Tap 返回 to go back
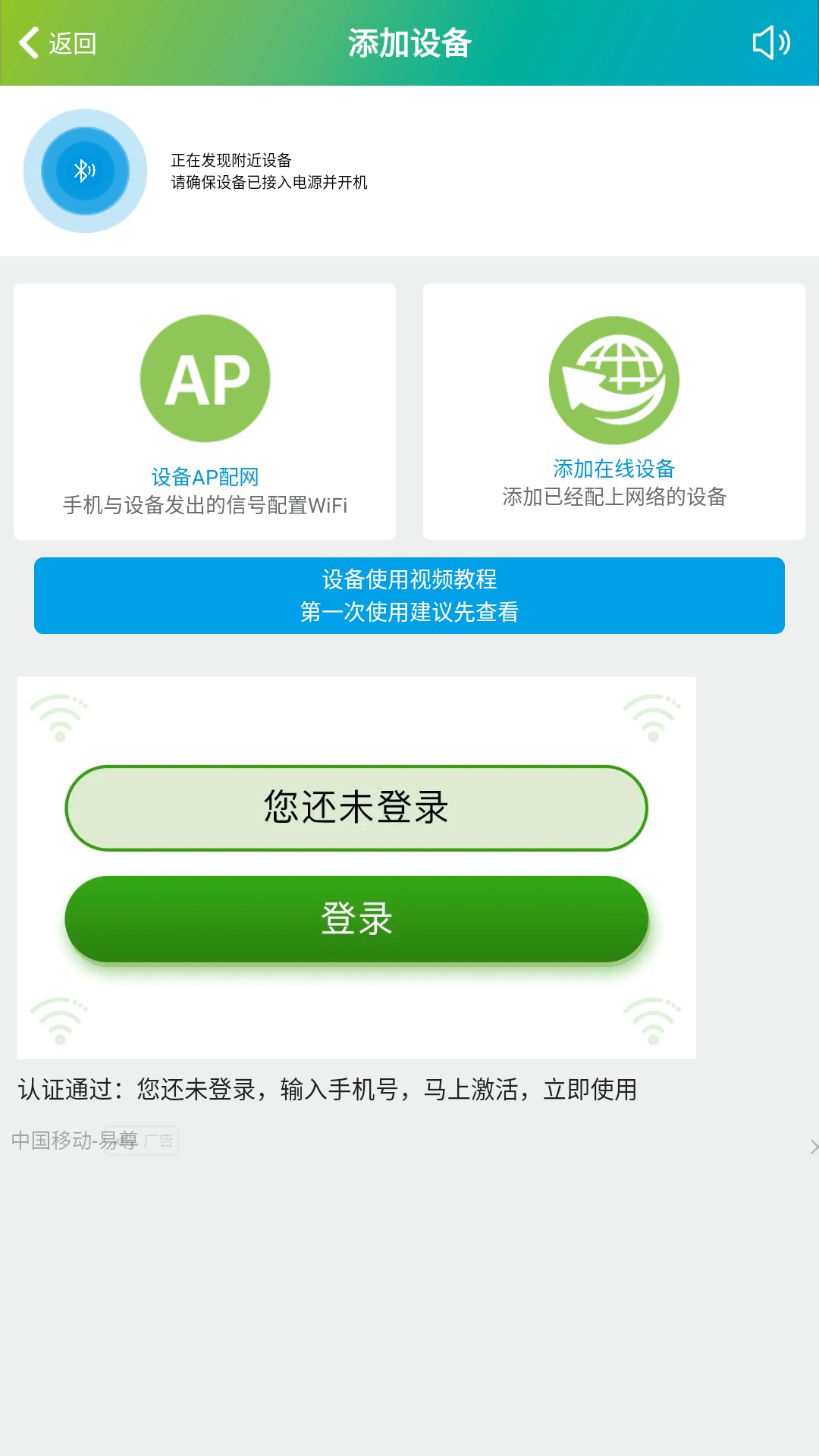This screenshot has height=1456, width=819. [73, 43]
